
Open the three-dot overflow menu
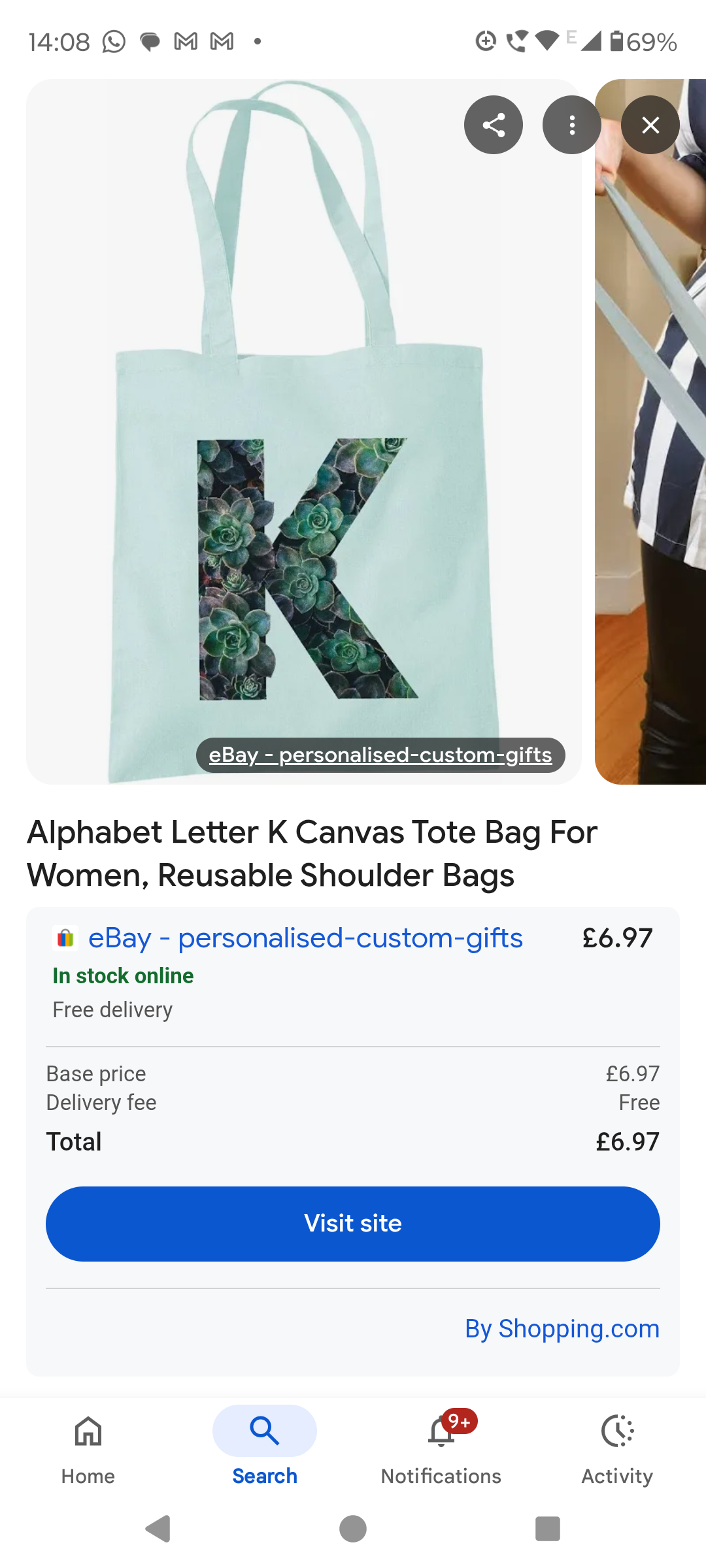tap(571, 125)
